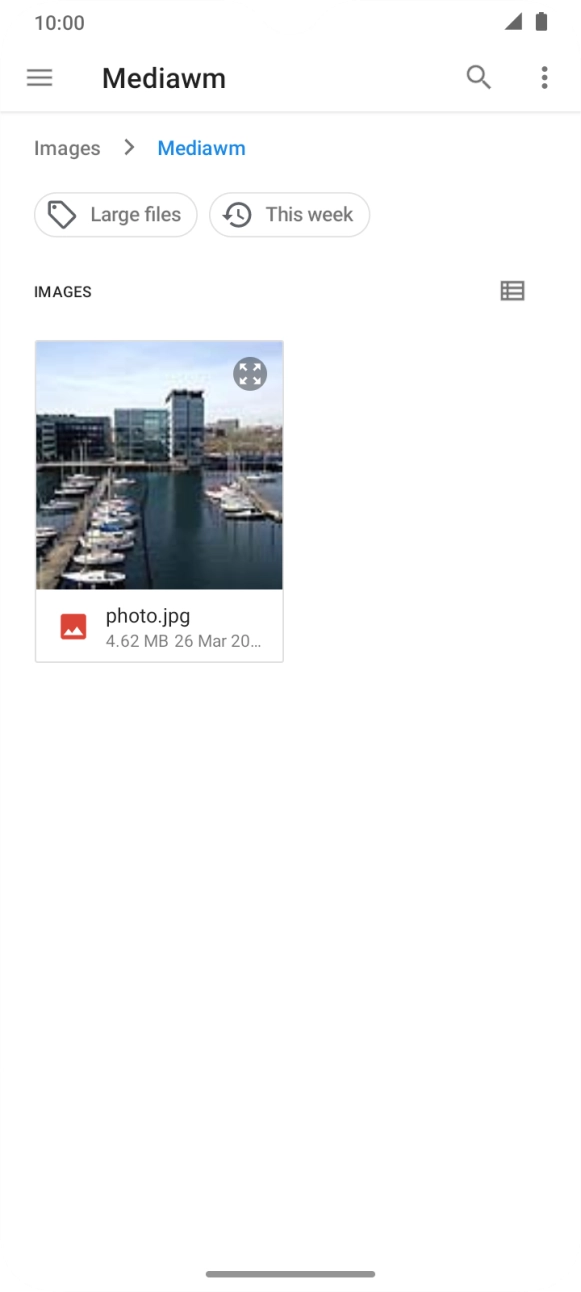Image resolution: width=581 pixels, height=1292 pixels.
Task: Go back to Images breadcrumb
Action: click(x=67, y=148)
